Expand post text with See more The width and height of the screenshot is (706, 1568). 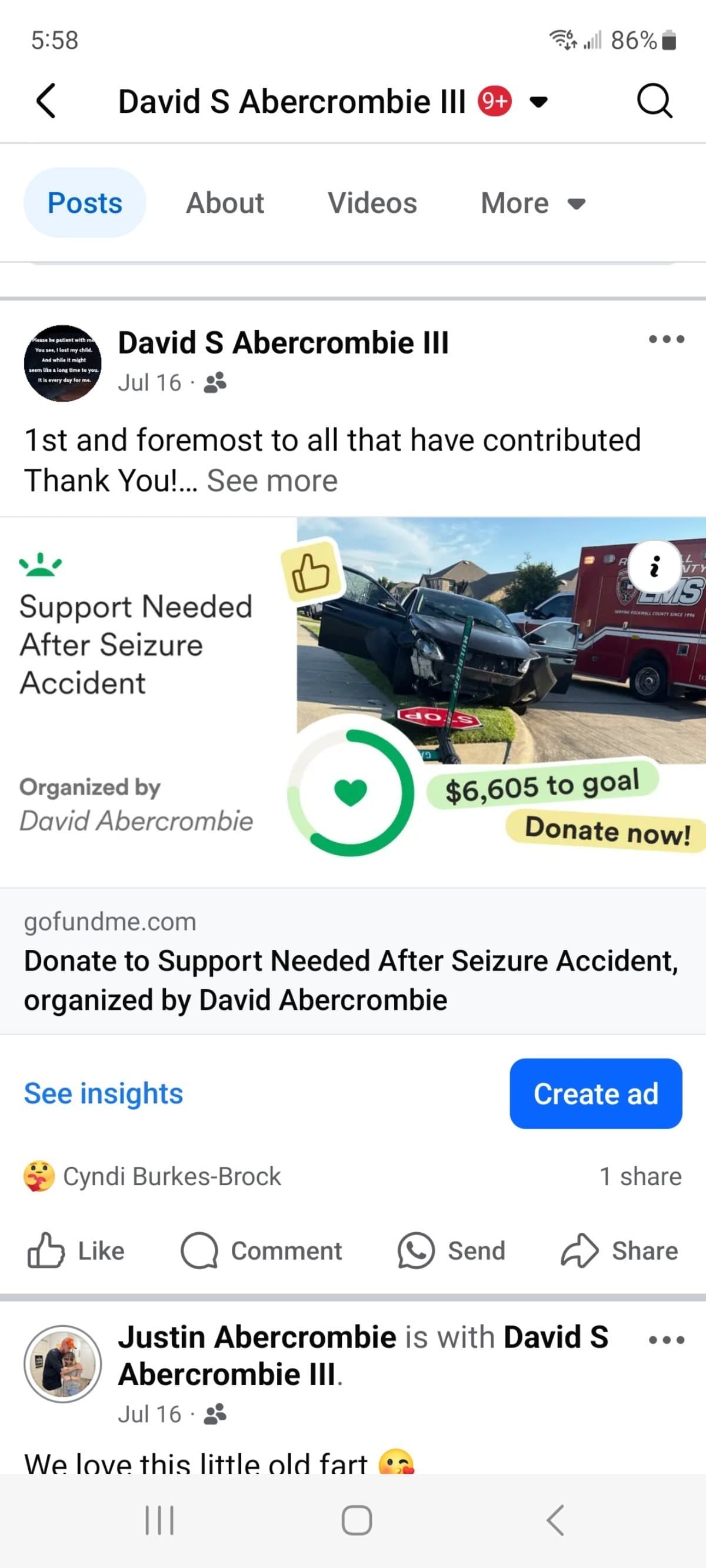[272, 481]
